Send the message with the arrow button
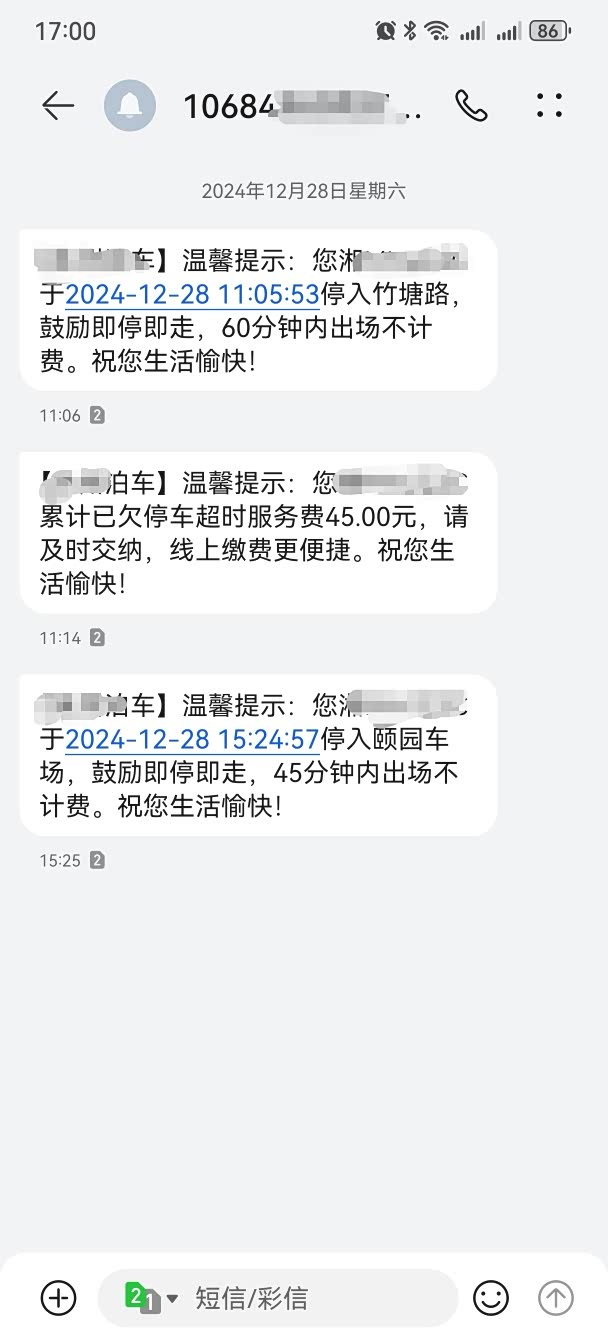Viewport: 608px width, 1344px height. coord(556,1298)
